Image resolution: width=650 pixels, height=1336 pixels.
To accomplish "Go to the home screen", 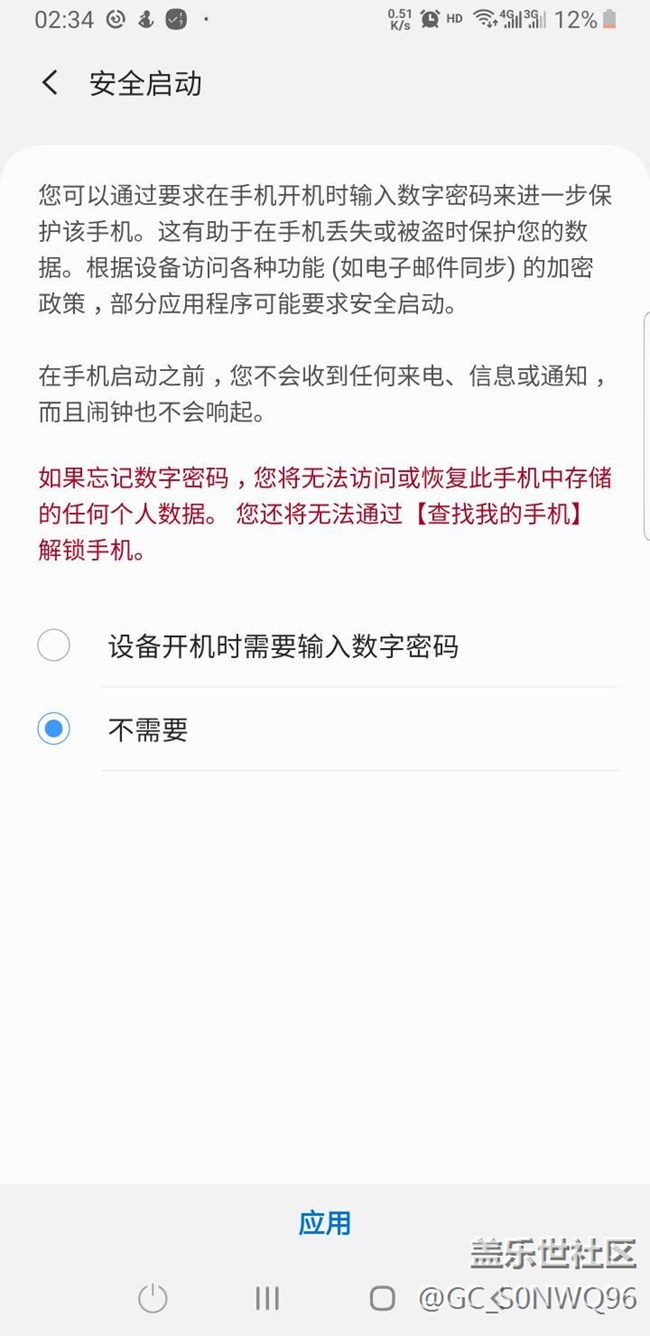I will coord(382,1298).
